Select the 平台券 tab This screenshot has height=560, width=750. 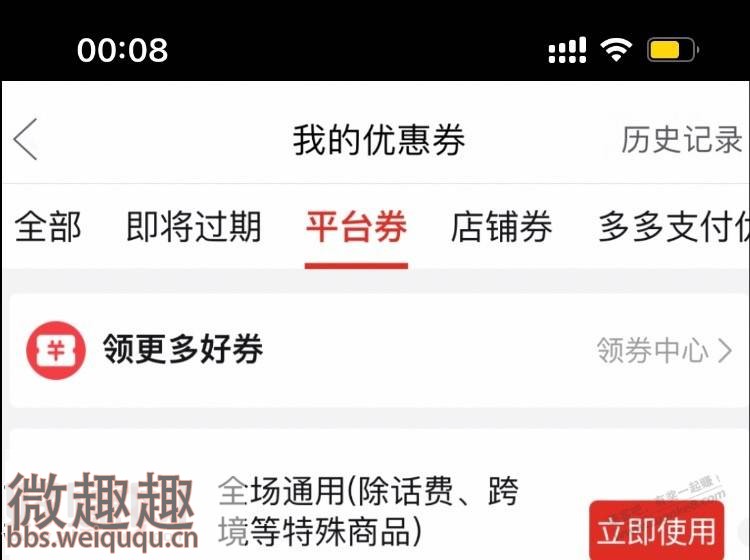[356, 228]
